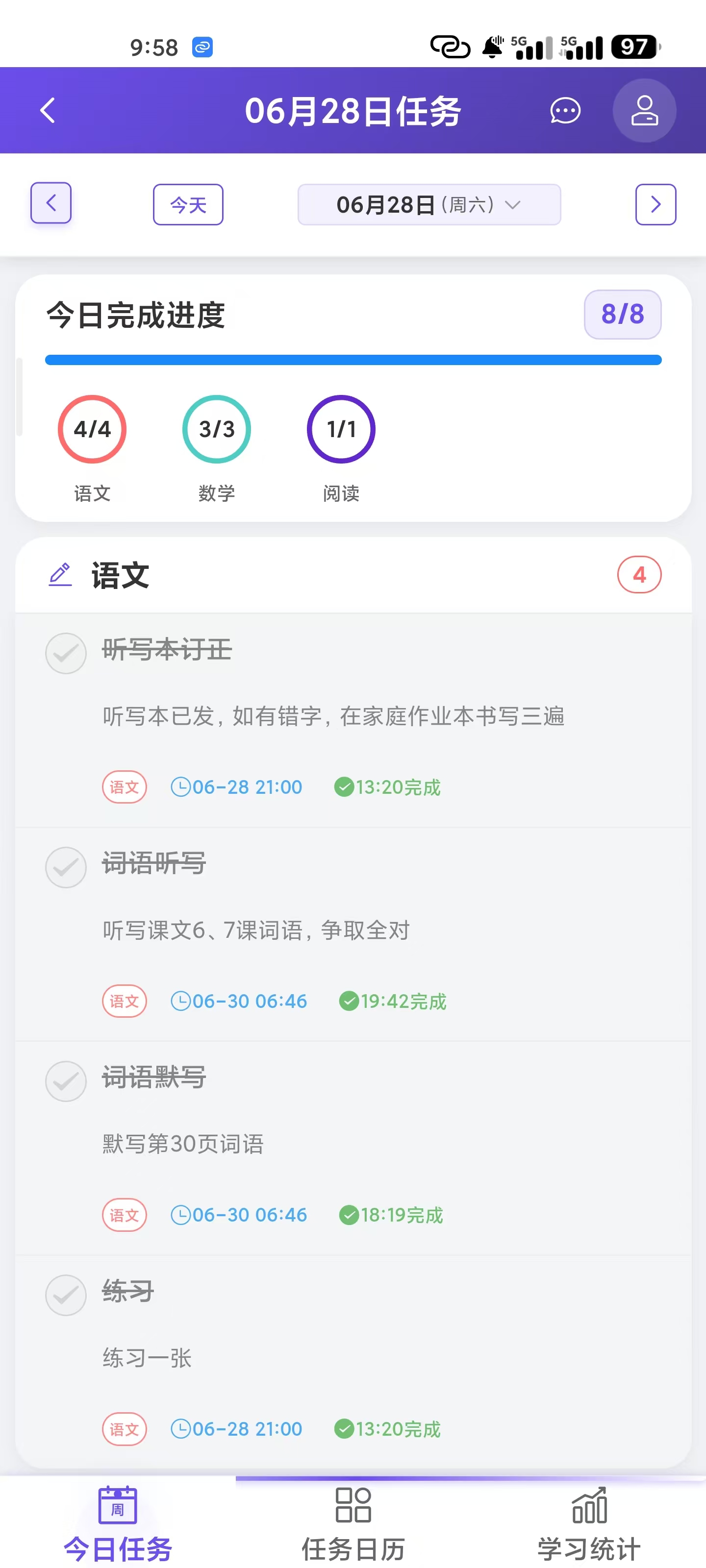Select the 数学 progress circle
The width and height of the screenshot is (706, 1568).
(216, 429)
